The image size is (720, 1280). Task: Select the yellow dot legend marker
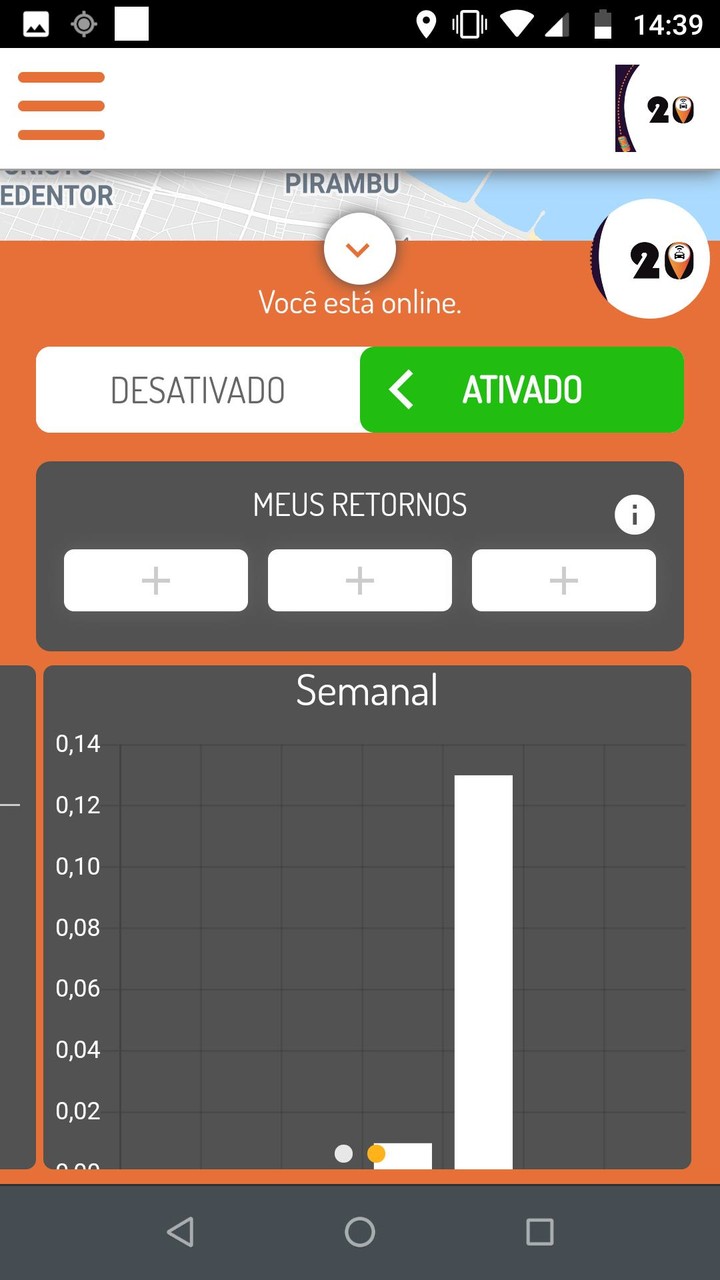click(376, 1153)
